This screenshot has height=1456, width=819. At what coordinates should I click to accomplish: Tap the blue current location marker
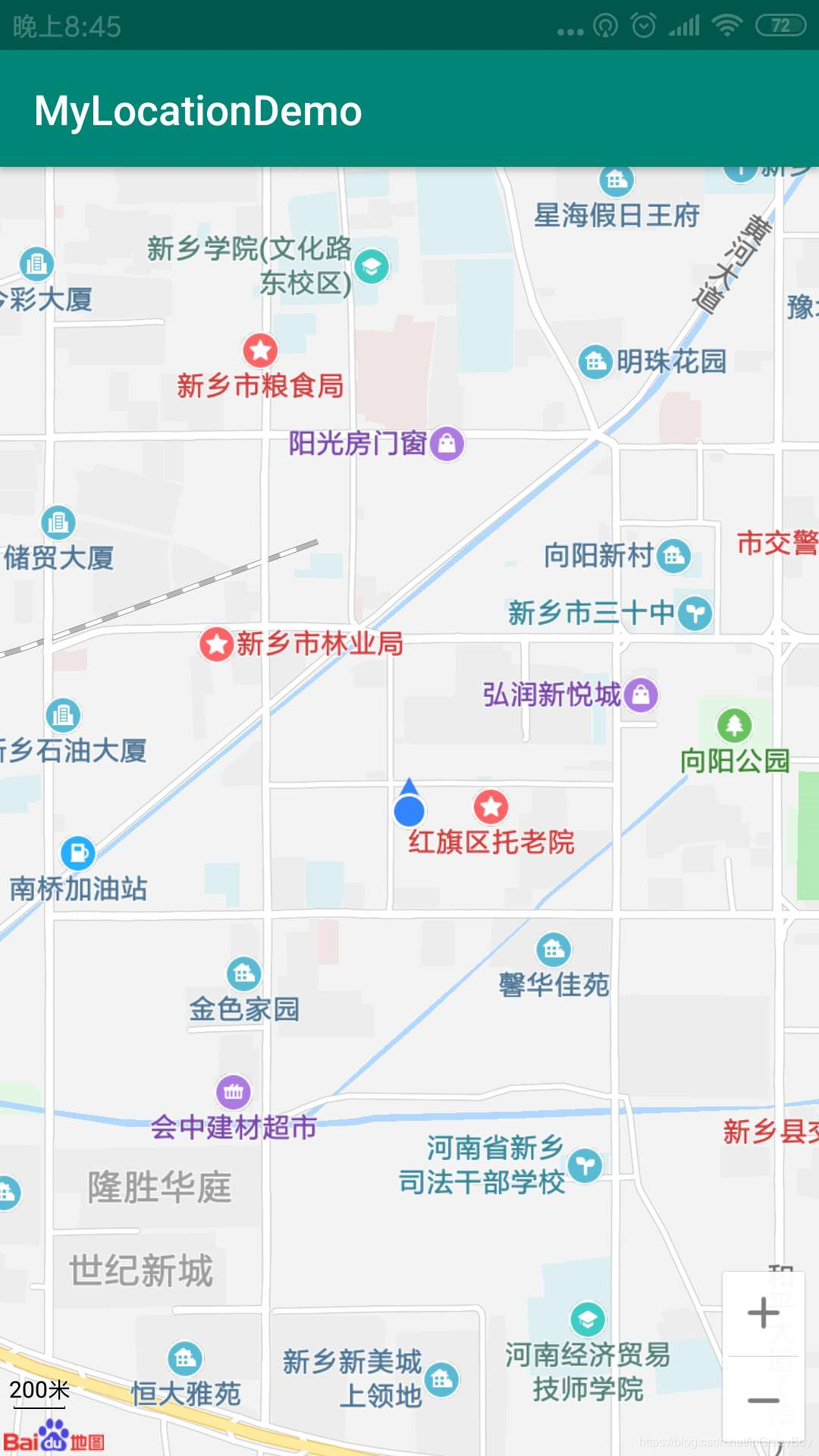pos(409,810)
